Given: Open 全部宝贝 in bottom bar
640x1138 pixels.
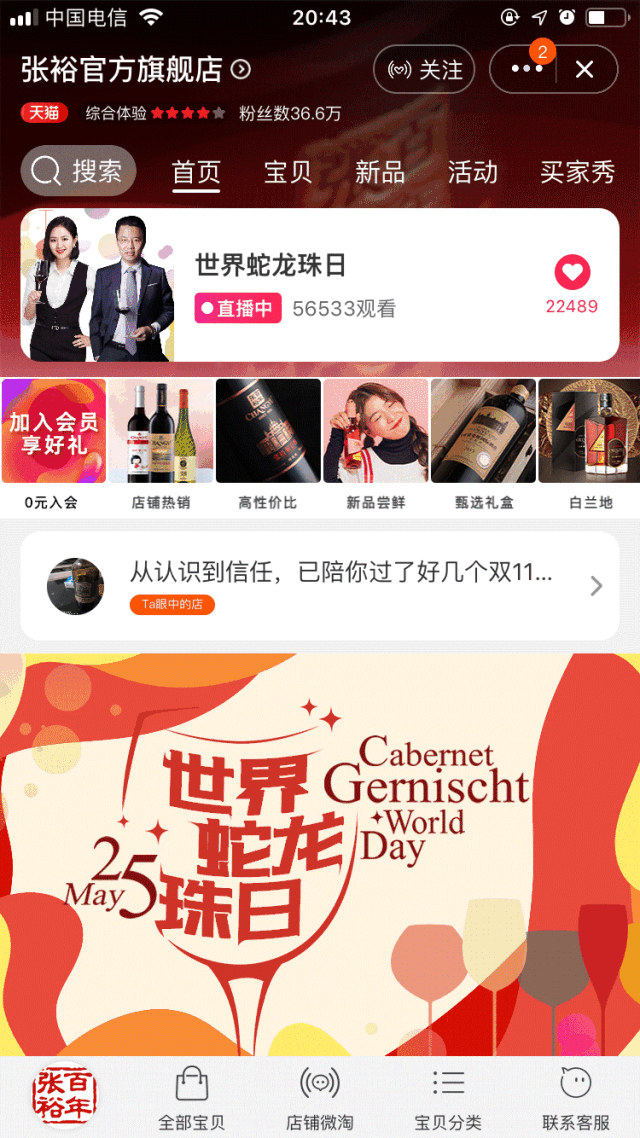Looking at the screenshot, I should [x=191, y=1097].
